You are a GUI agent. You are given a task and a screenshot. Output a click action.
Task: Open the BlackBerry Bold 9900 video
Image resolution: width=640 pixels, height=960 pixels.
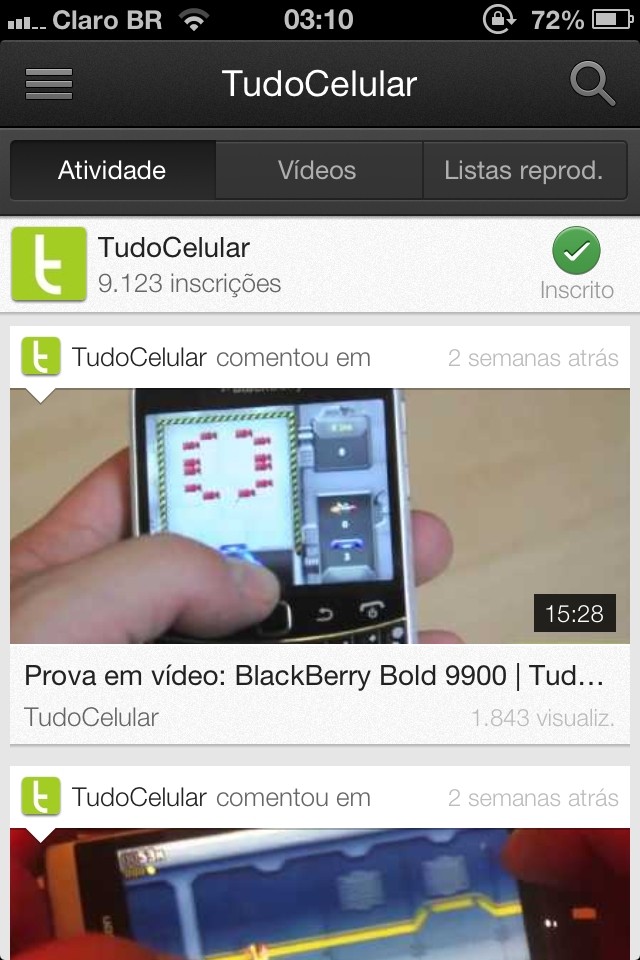point(320,515)
